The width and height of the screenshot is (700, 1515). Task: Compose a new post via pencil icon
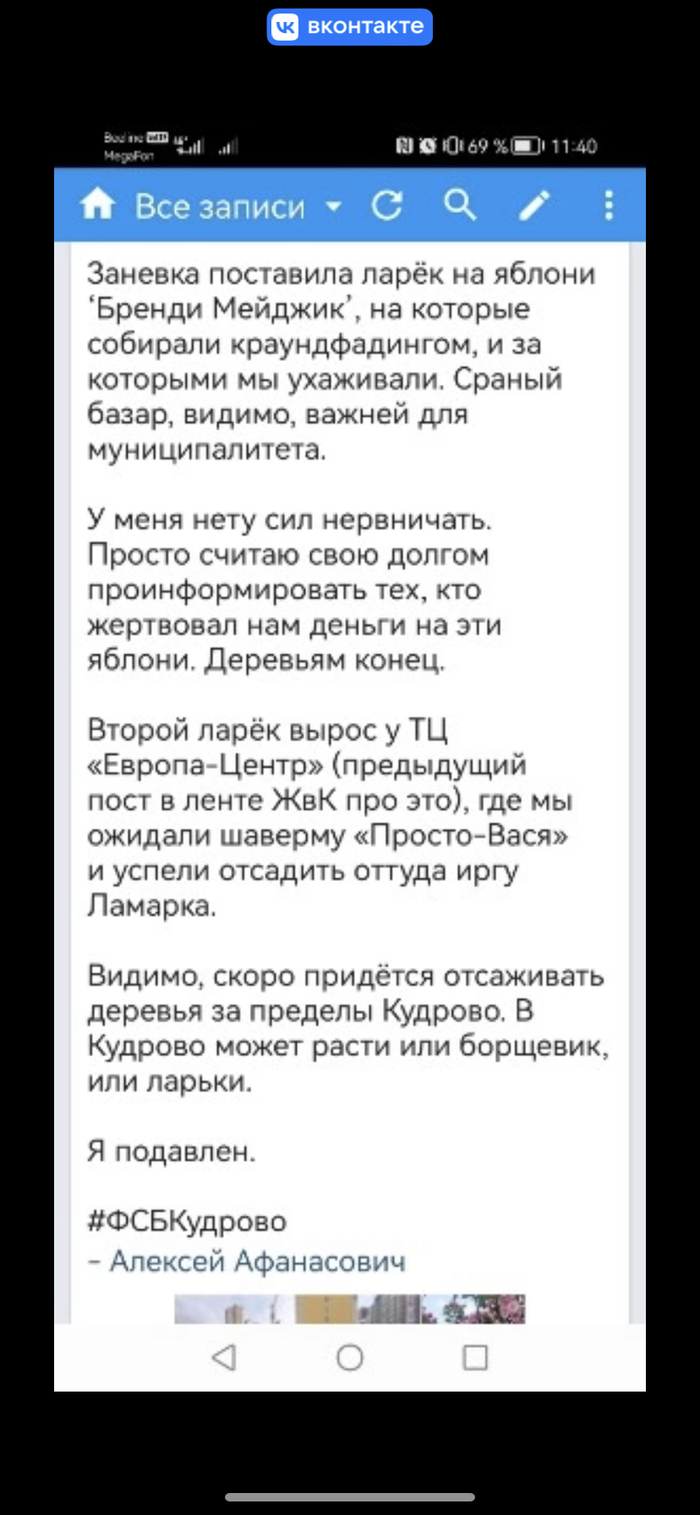point(534,206)
